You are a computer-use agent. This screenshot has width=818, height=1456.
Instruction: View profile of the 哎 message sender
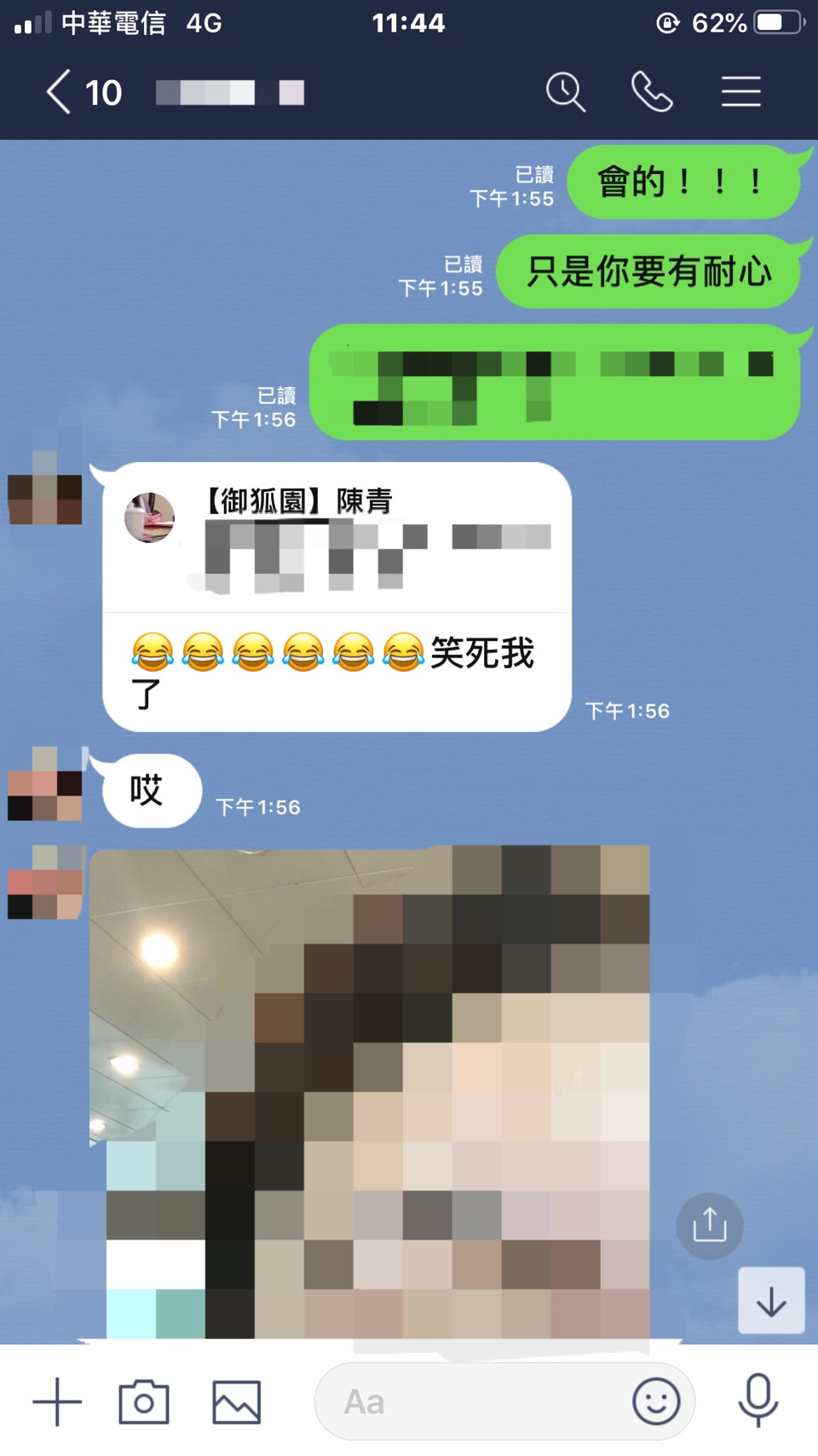click(x=45, y=784)
